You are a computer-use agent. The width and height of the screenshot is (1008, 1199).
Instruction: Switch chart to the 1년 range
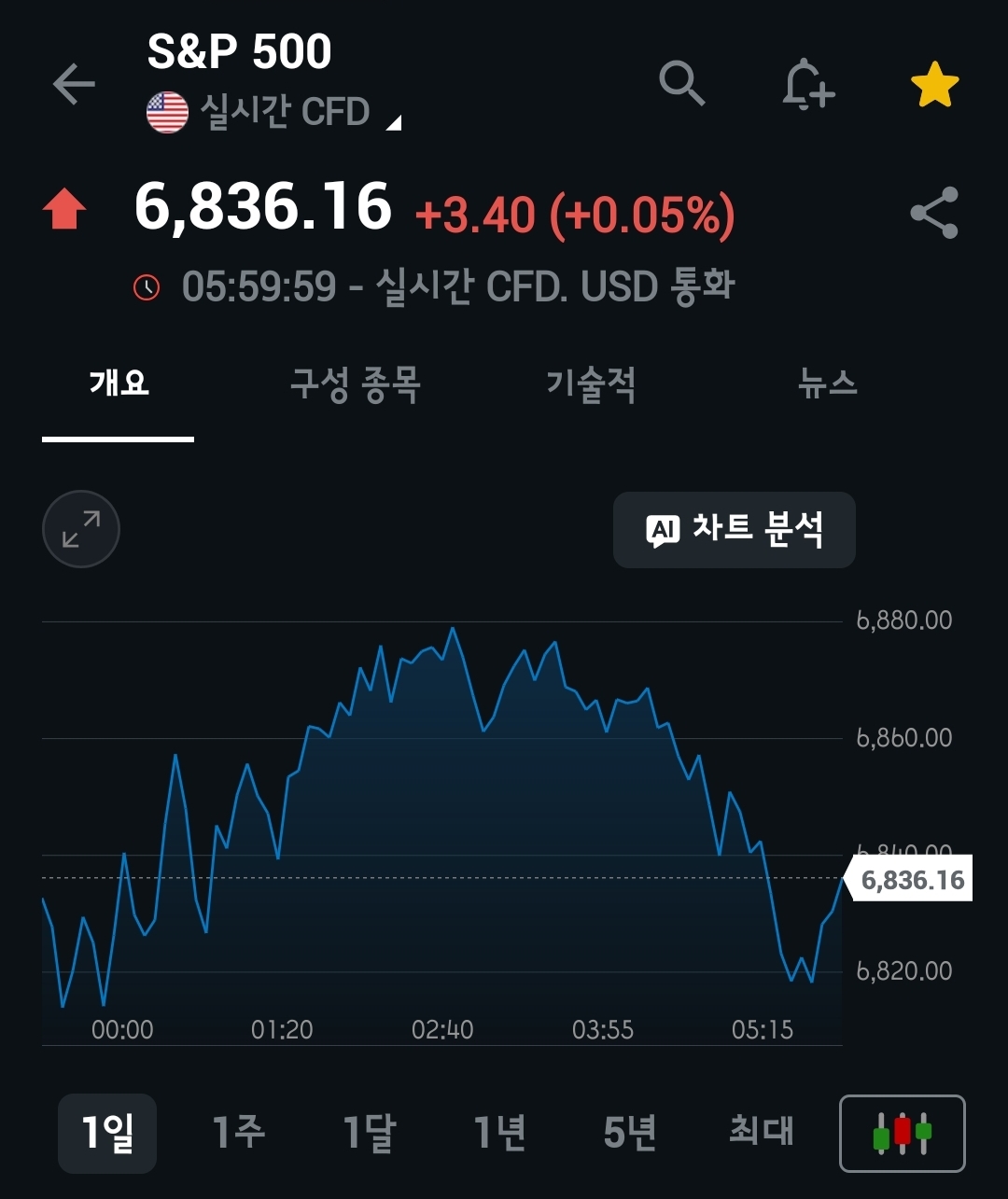coord(499,1133)
